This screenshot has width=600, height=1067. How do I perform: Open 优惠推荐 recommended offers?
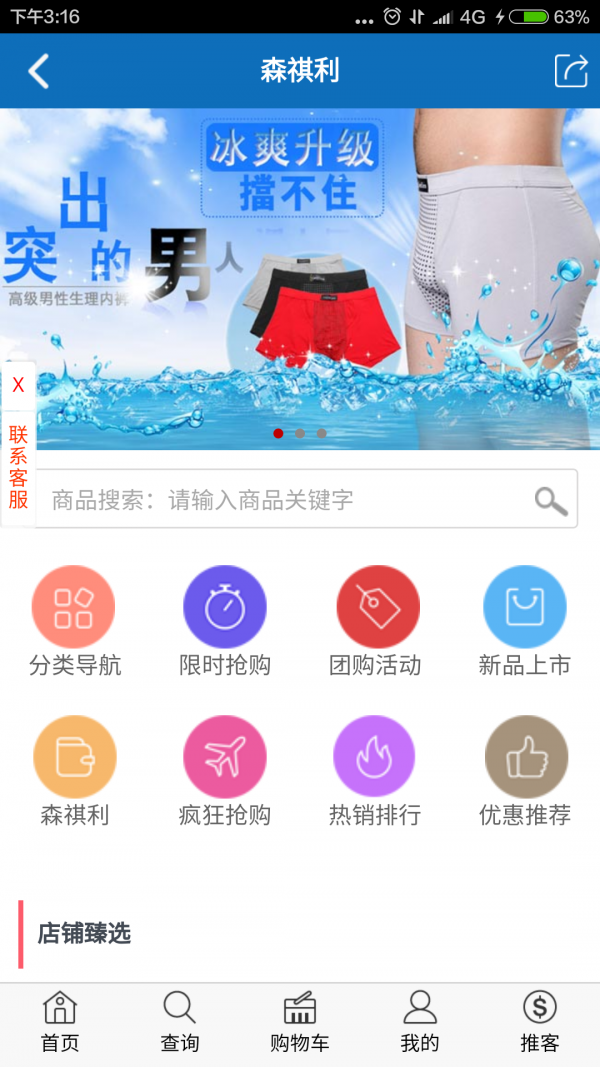[525, 771]
